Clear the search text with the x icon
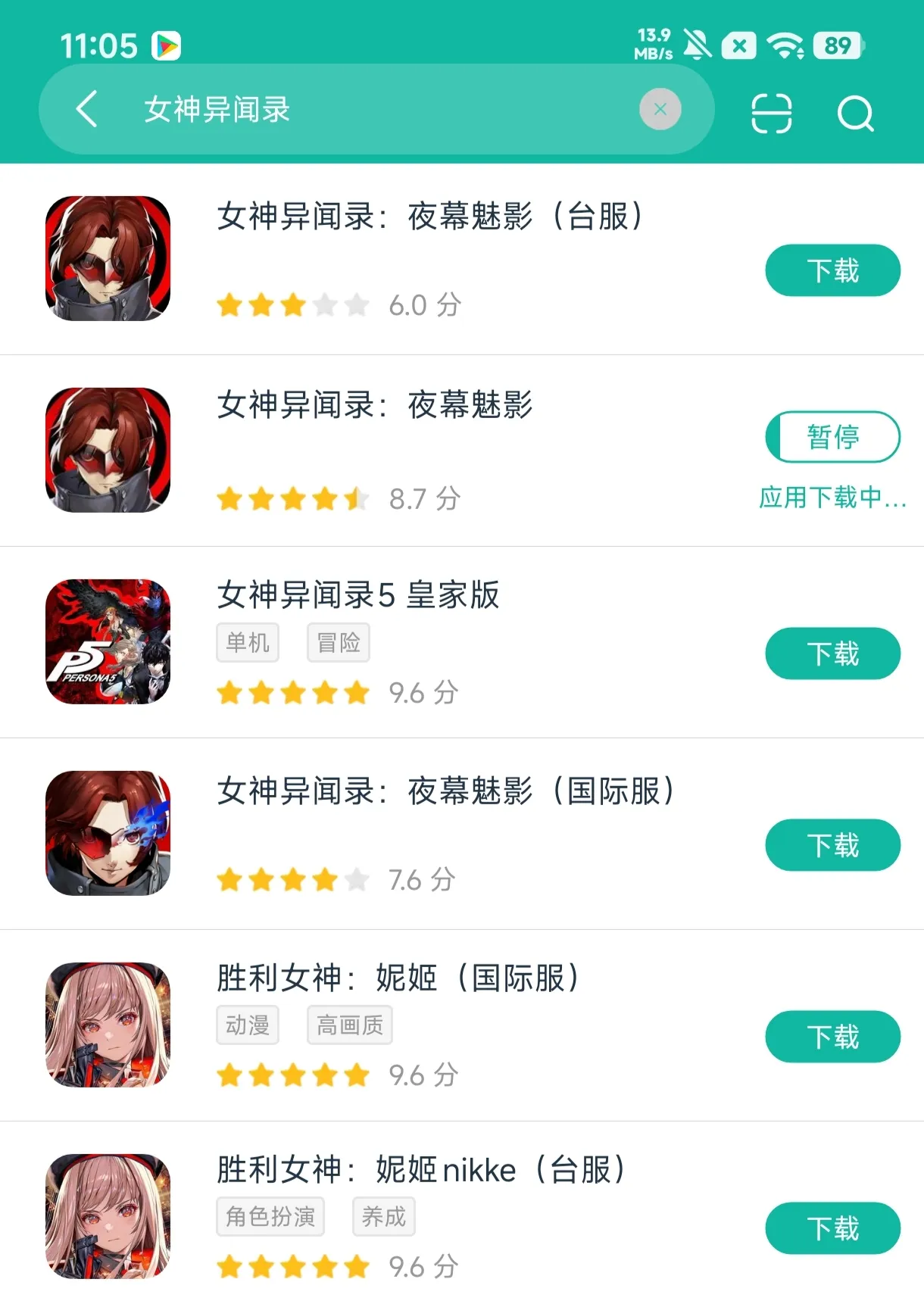This screenshot has width=924, height=1301. 660,108
